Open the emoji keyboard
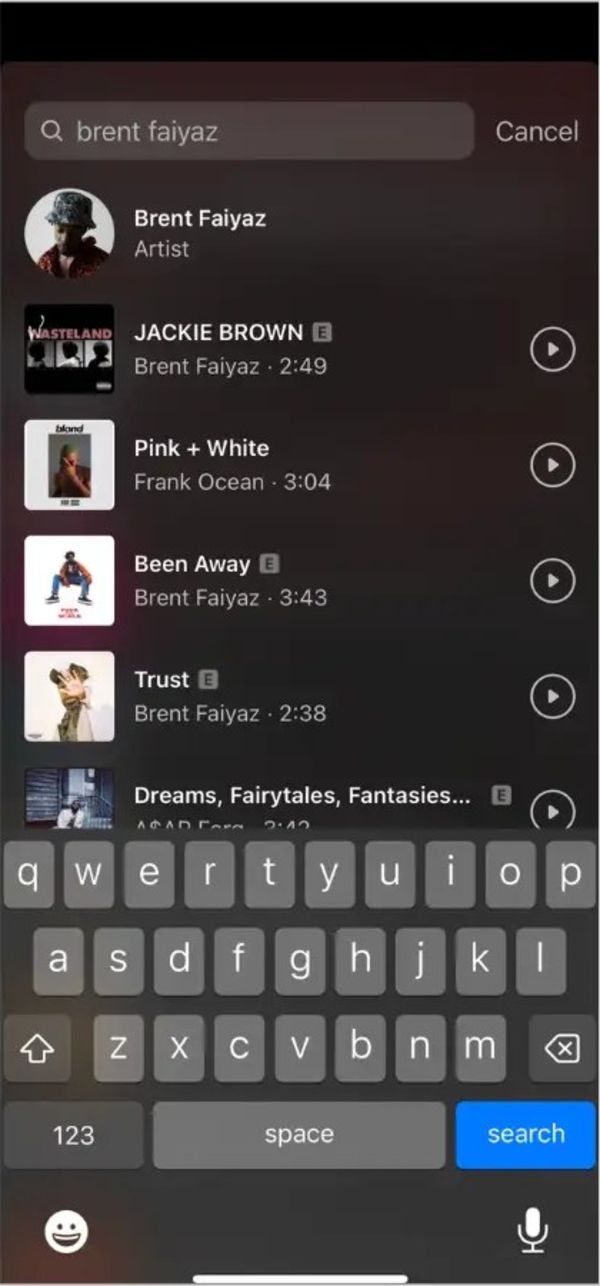This screenshot has height=1286, width=600. (67, 1231)
